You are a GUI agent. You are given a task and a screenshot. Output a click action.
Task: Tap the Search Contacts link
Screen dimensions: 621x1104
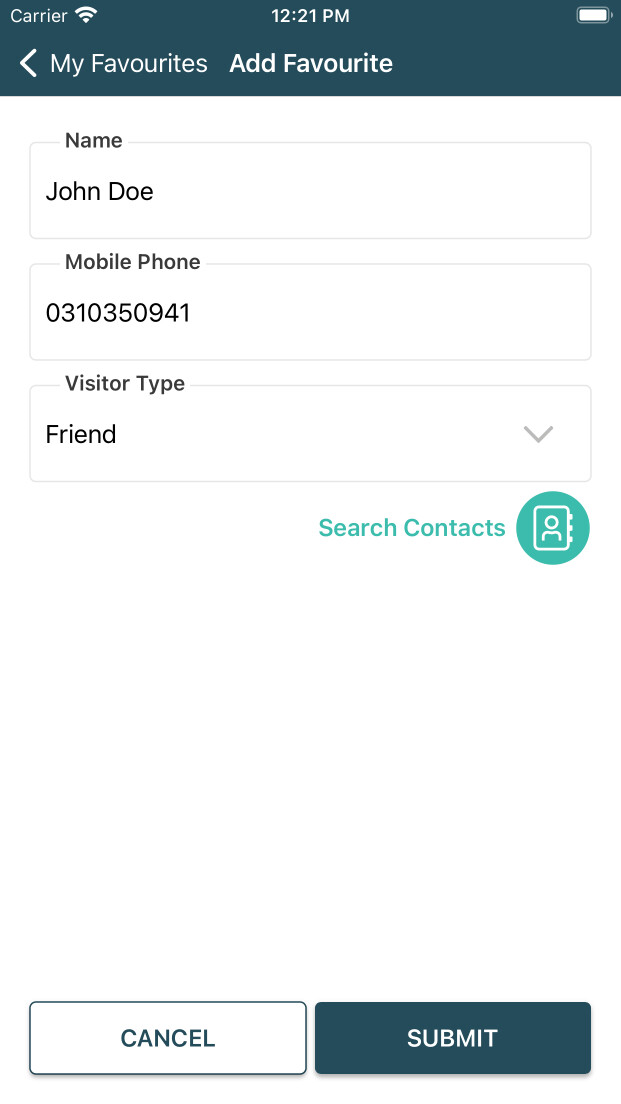(x=411, y=528)
